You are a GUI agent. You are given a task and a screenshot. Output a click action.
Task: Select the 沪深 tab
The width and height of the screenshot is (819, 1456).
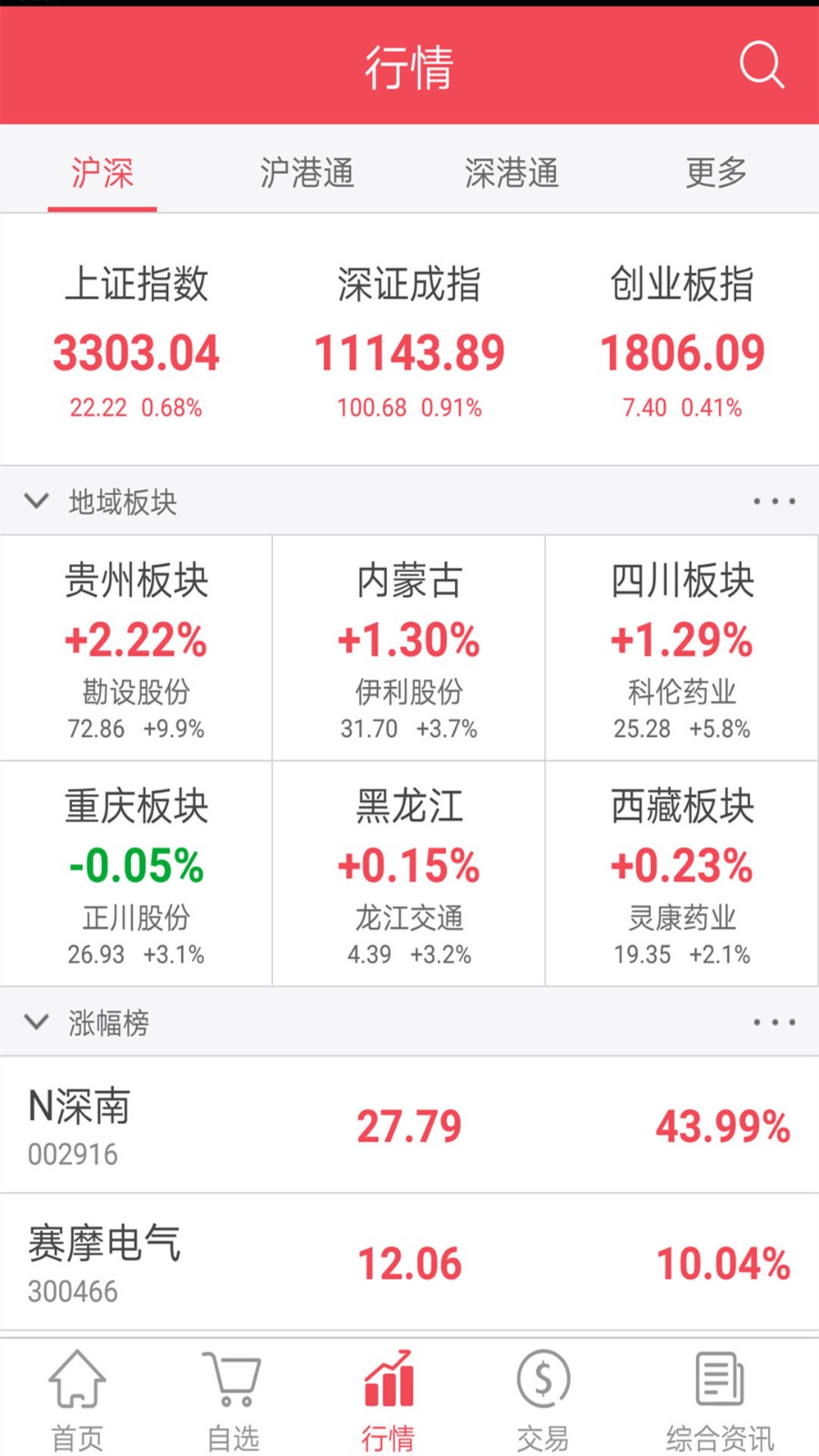click(x=102, y=173)
